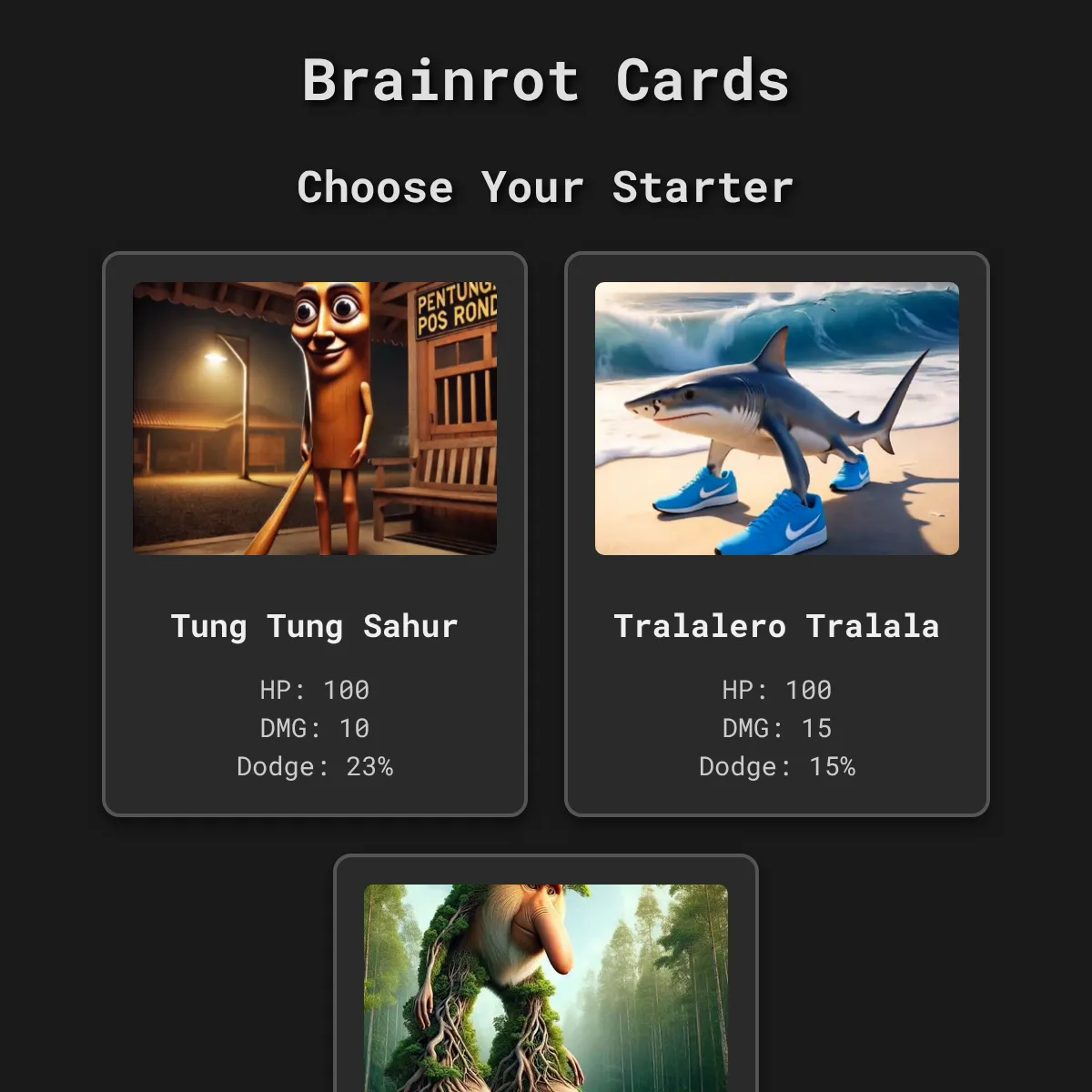The height and width of the screenshot is (1092, 1092).
Task: Pick the tree-legged monkey starter card
Action: [546, 983]
